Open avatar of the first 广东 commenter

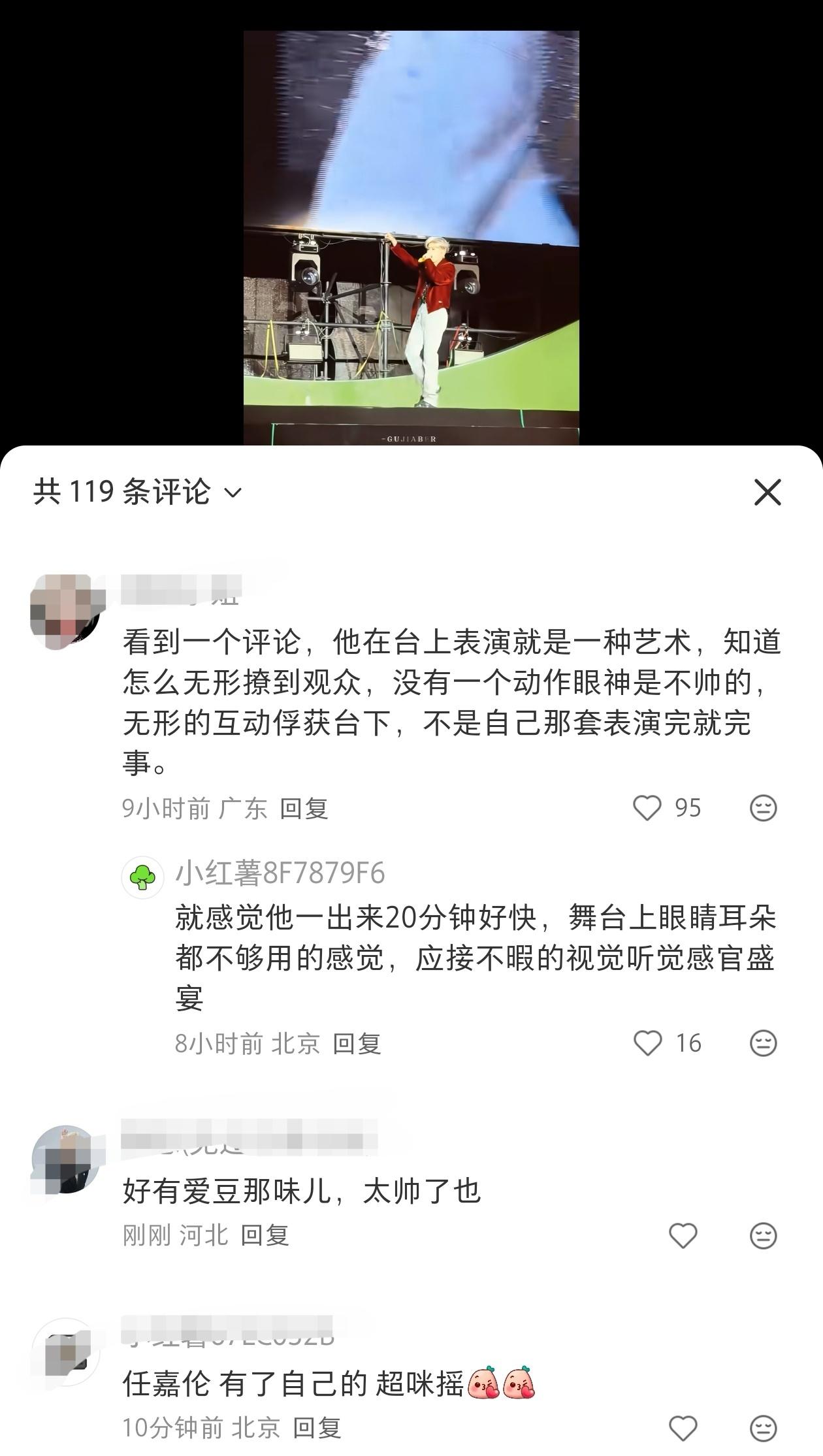coord(65,611)
